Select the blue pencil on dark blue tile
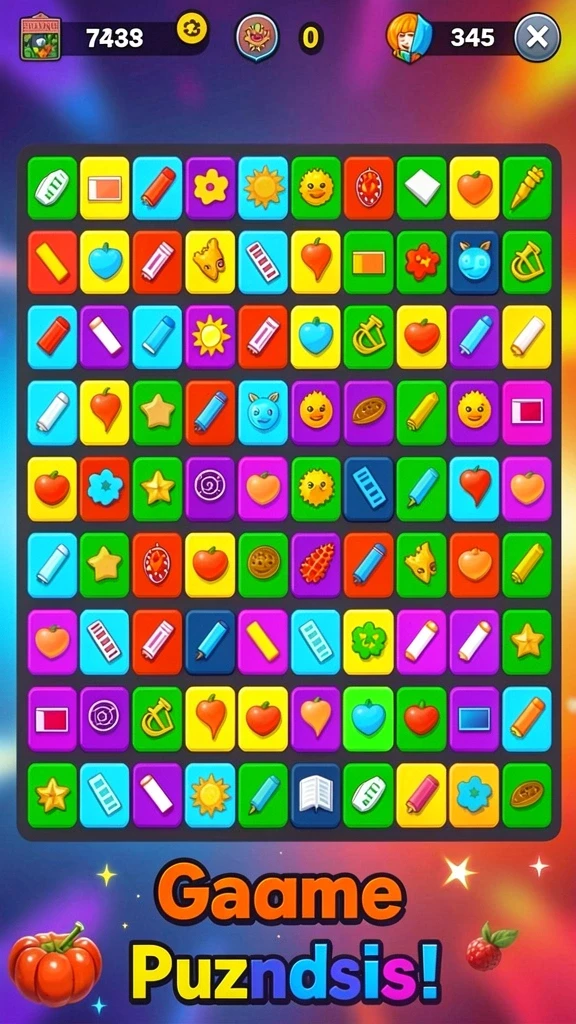The image size is (576, 1024). [210, 641]
